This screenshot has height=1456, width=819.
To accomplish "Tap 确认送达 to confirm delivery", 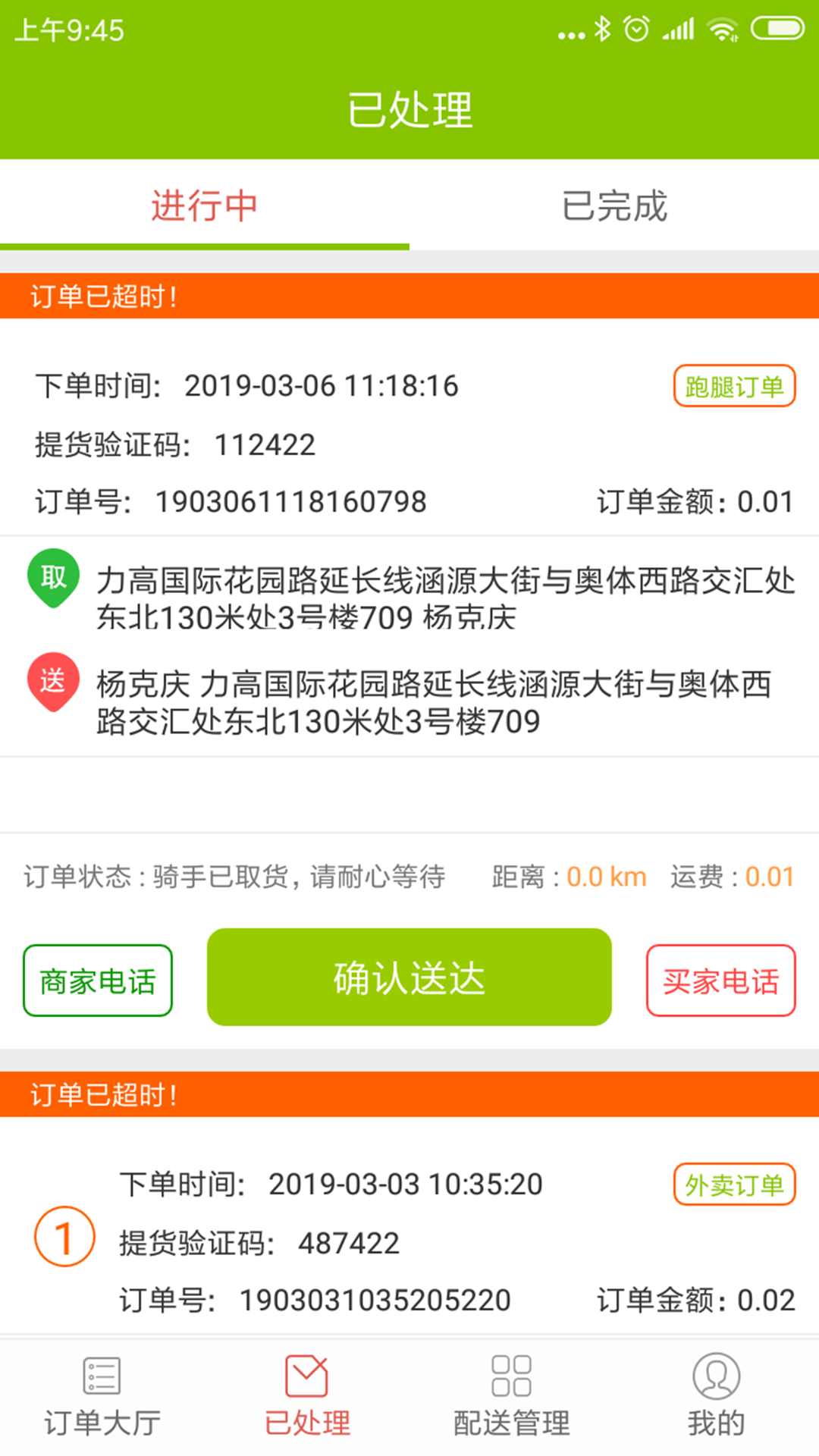I will click(409, 977).
